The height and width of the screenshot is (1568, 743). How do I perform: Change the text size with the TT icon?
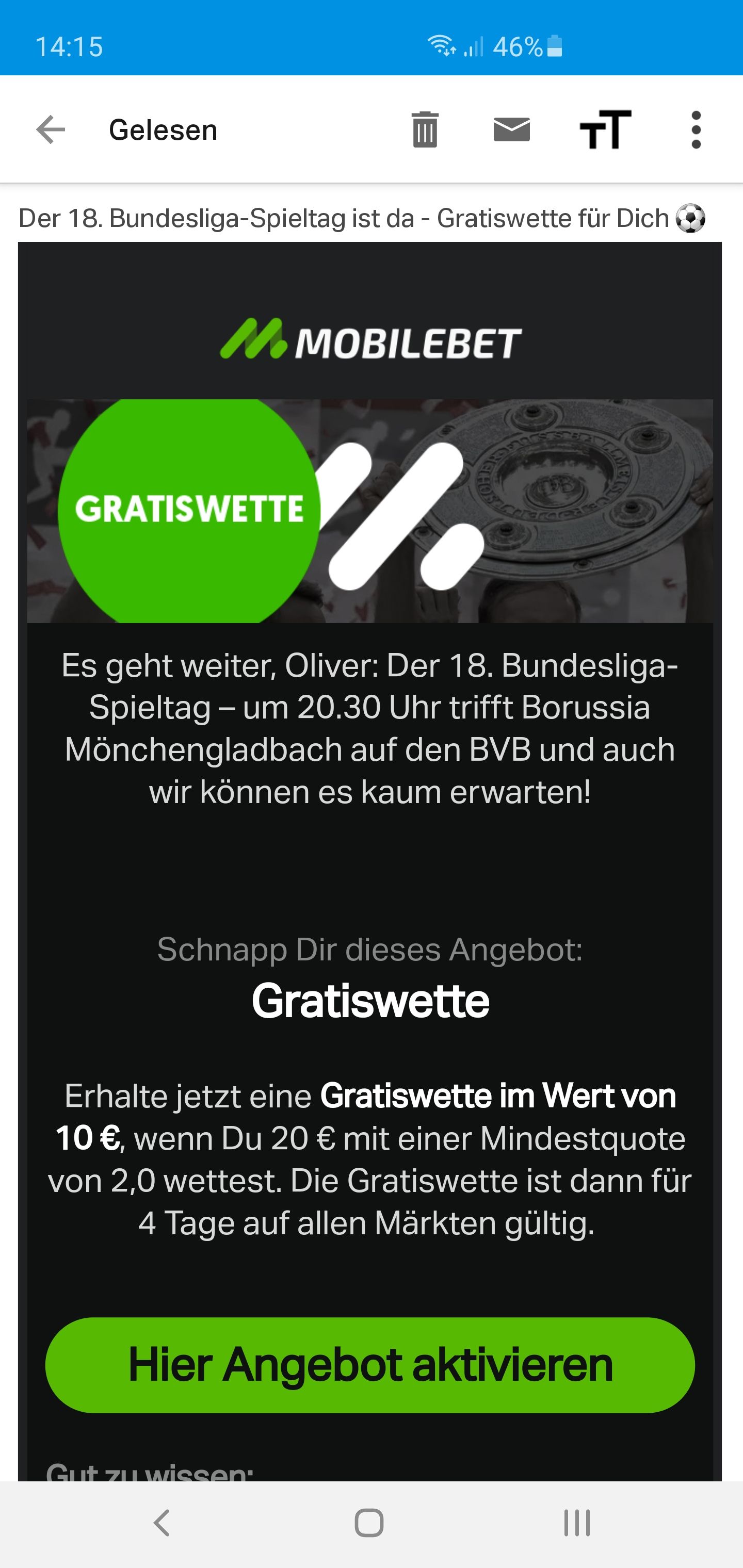click(605, 129)
